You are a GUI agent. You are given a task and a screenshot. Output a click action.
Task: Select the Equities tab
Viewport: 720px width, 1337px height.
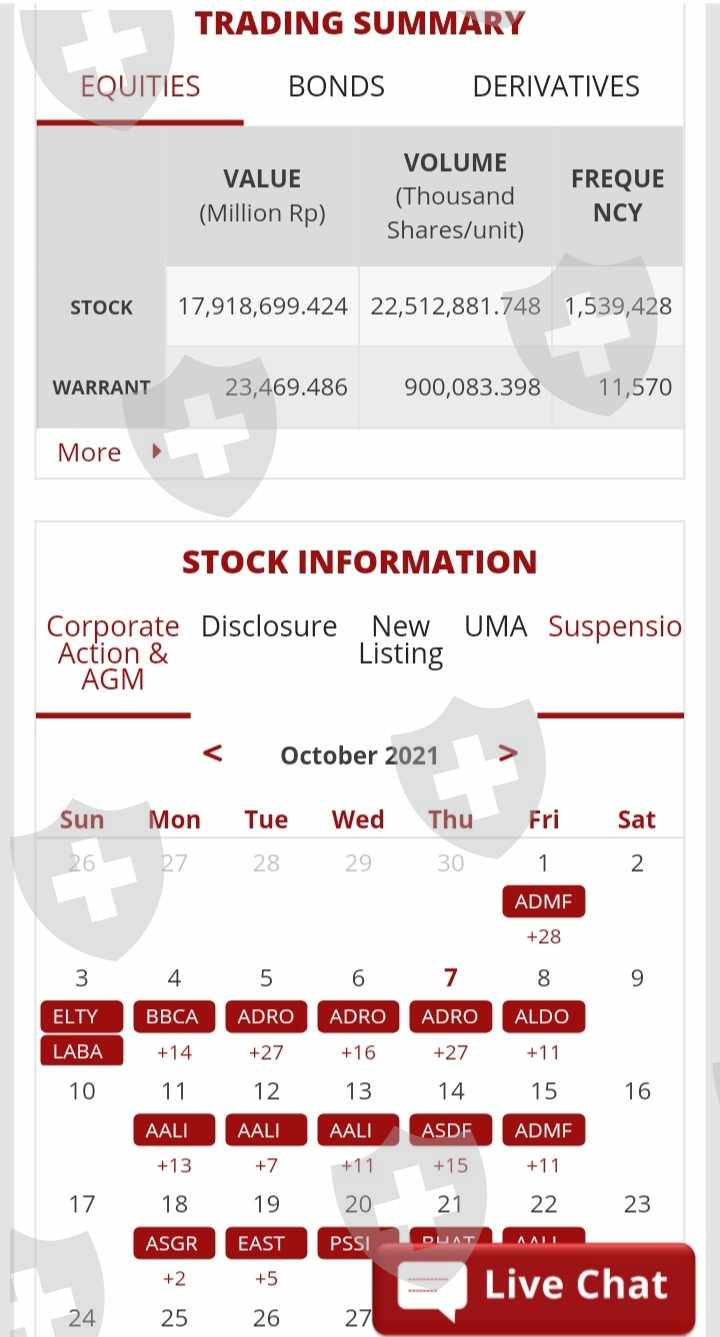coord(140,87)
